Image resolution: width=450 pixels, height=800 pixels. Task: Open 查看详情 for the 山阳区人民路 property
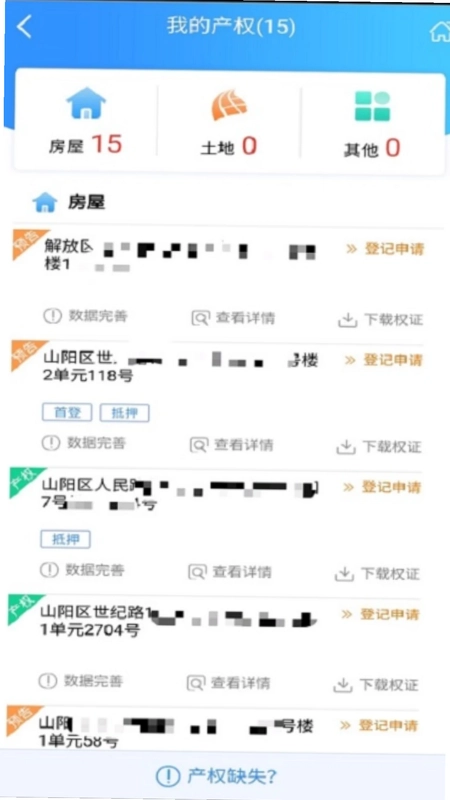click(230, 571)
